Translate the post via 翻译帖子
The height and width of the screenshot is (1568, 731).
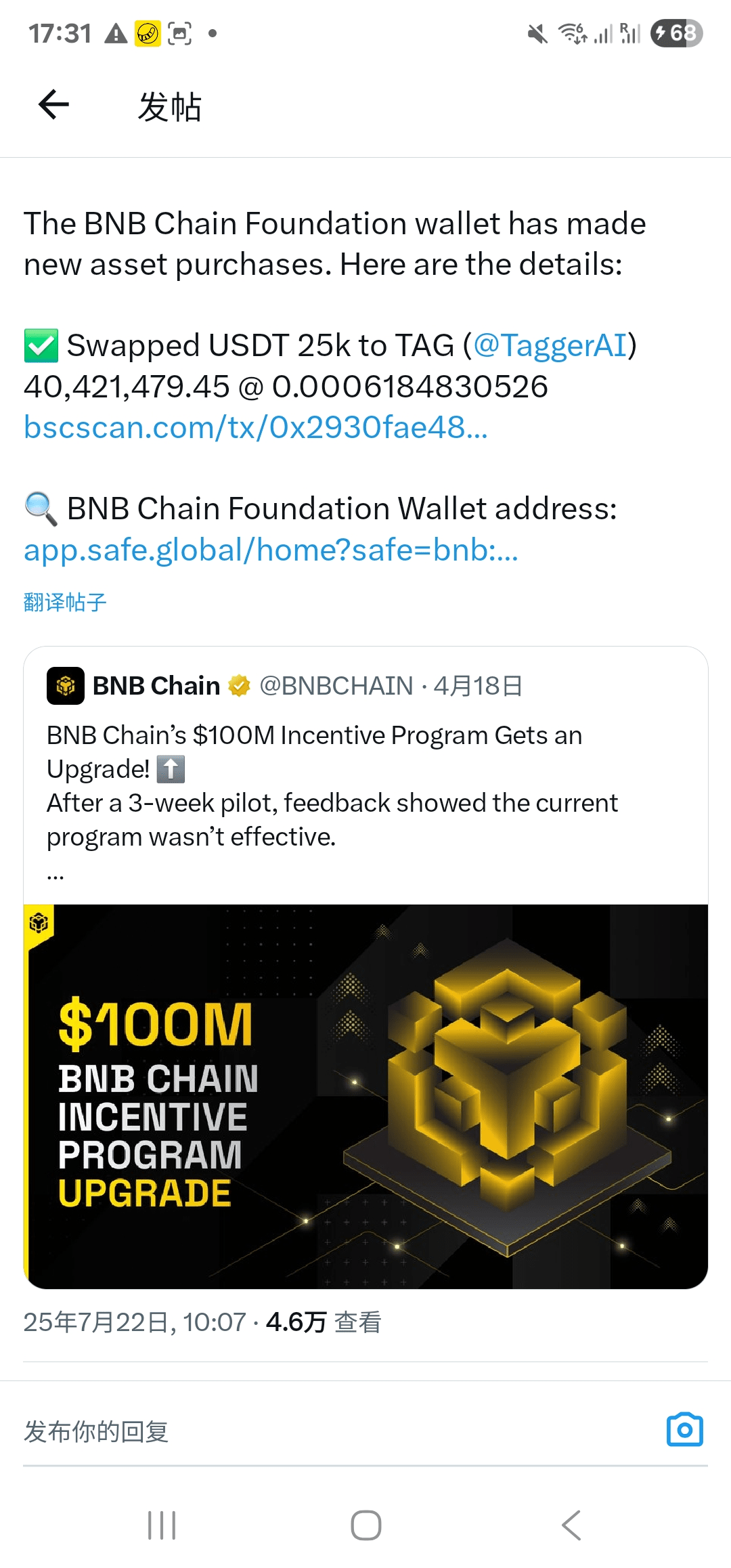(x=65, y=602)
